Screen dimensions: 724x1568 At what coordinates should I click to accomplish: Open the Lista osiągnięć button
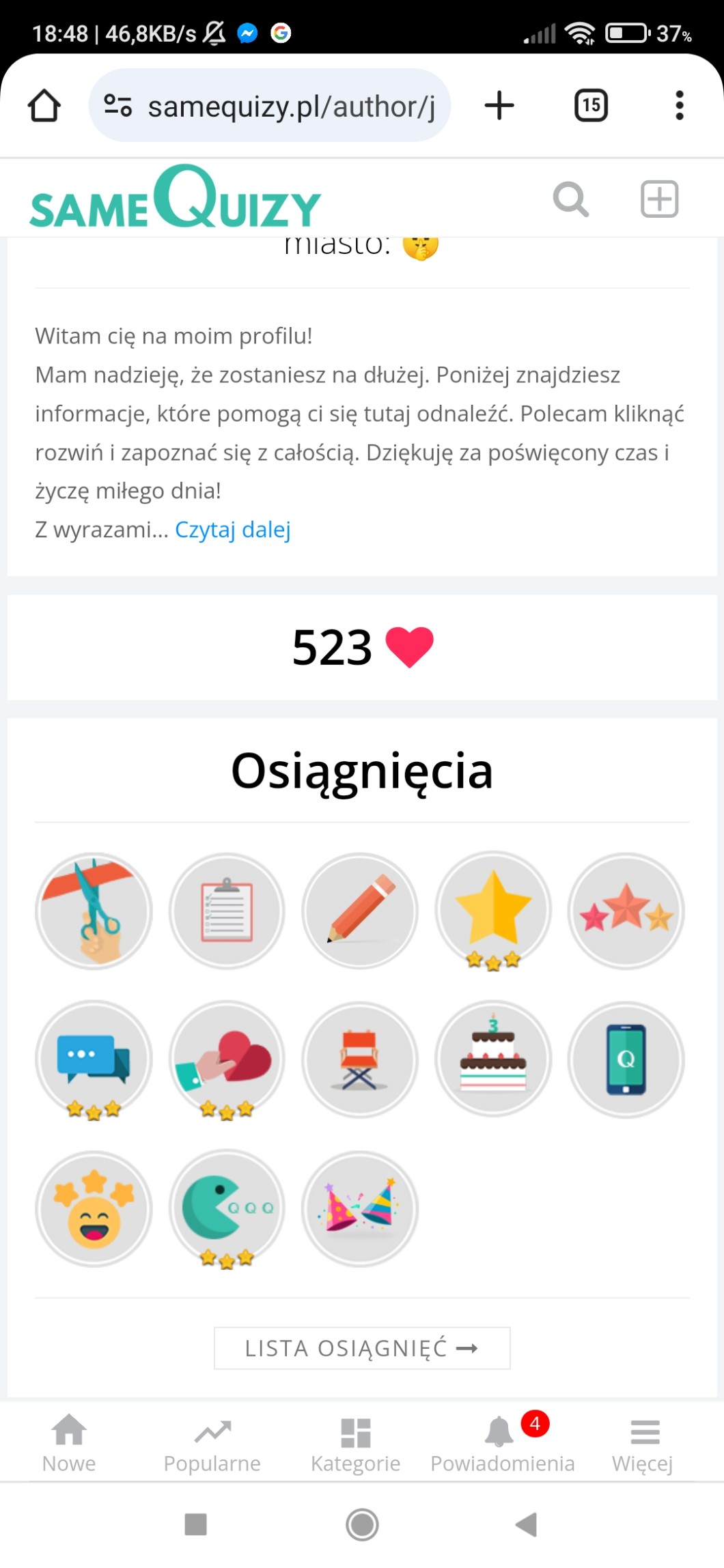pos(362,1348)
